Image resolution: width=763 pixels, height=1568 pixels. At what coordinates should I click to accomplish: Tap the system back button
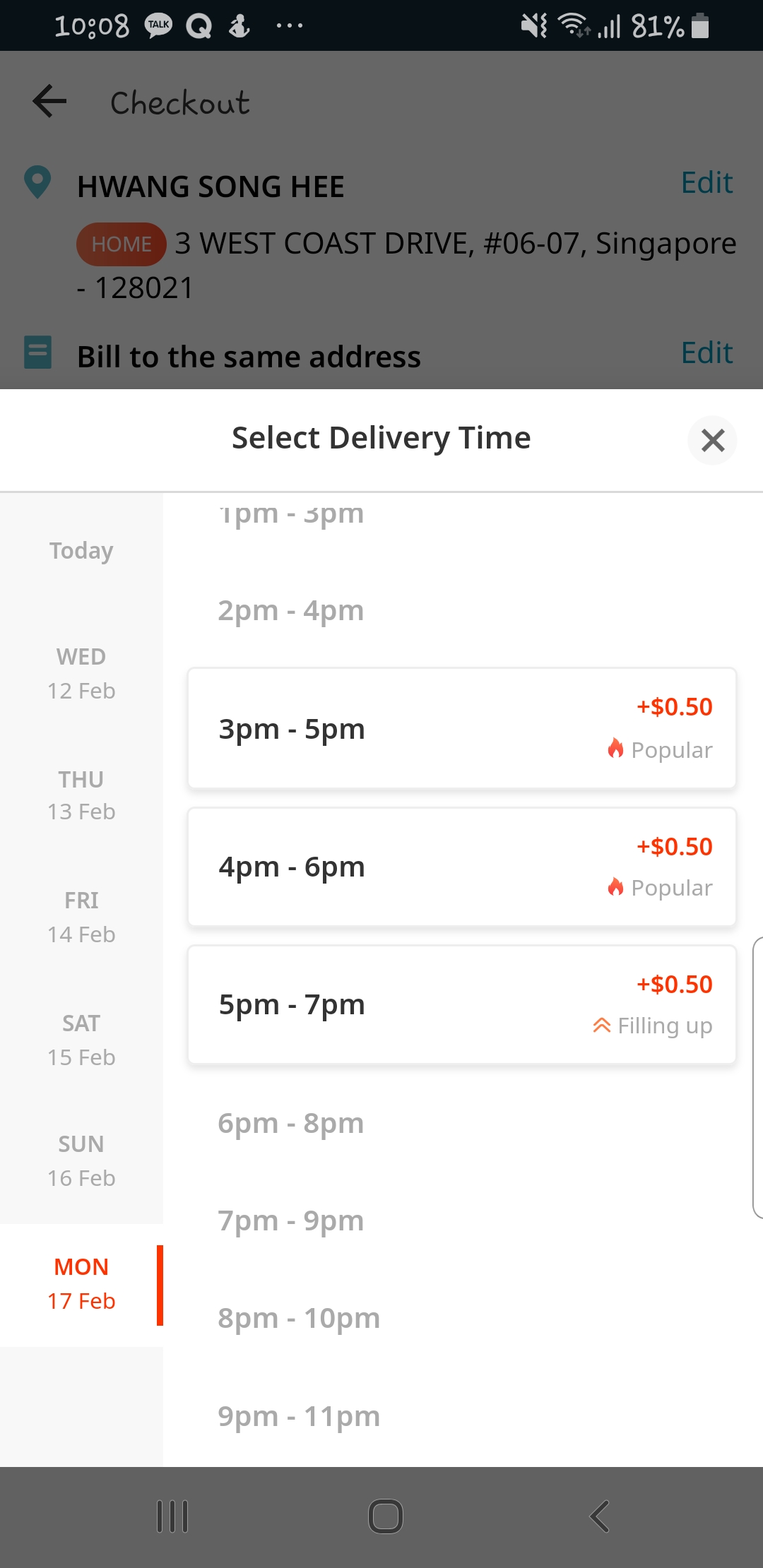[x=599, y=1516]
